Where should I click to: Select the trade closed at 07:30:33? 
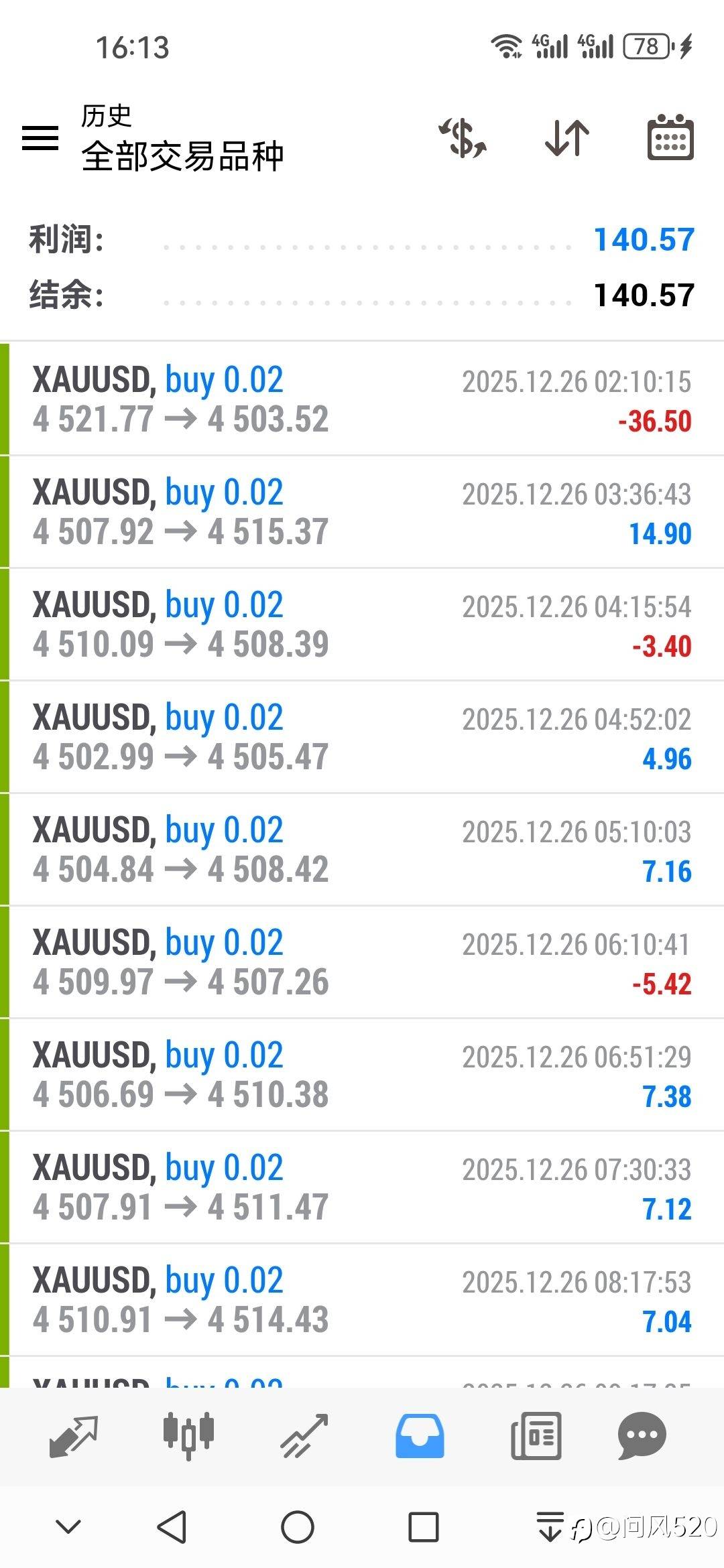362,1187
